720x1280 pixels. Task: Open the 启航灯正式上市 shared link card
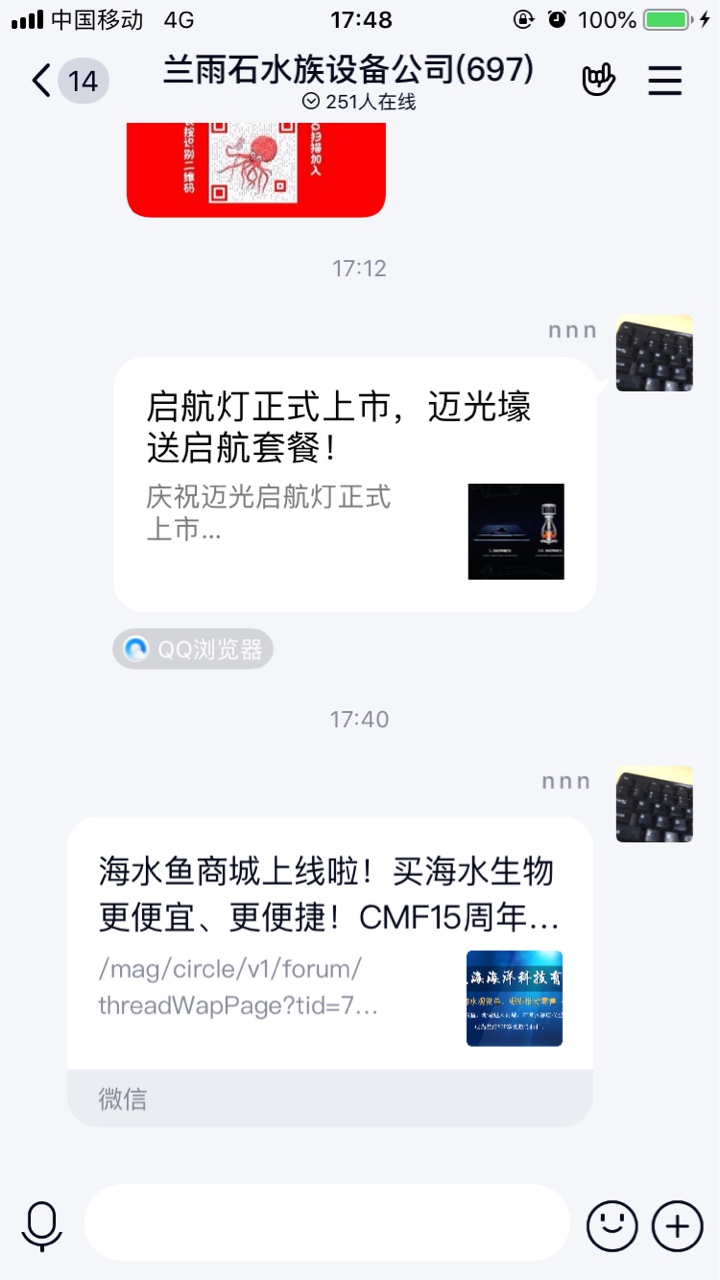355,484
